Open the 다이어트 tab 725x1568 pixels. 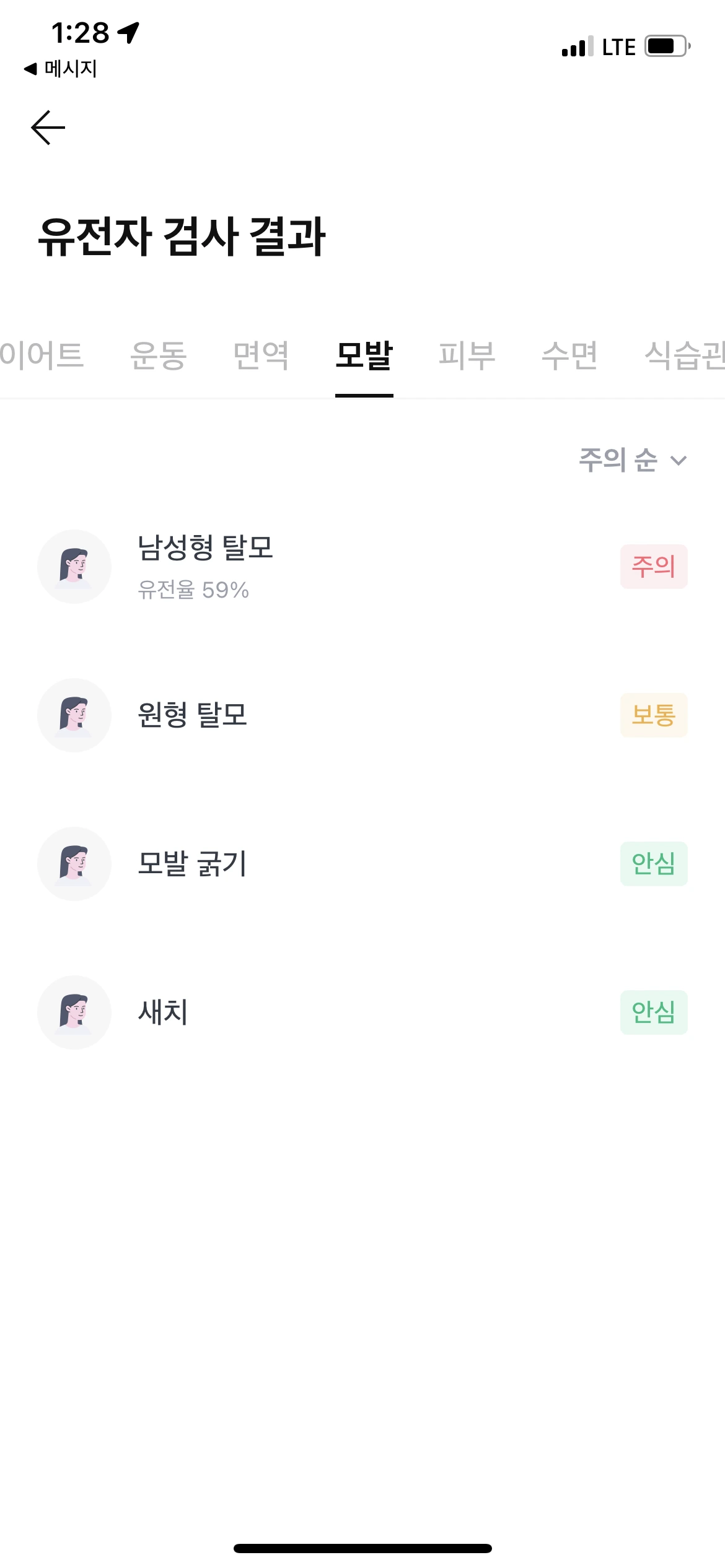tap(42, 355)
